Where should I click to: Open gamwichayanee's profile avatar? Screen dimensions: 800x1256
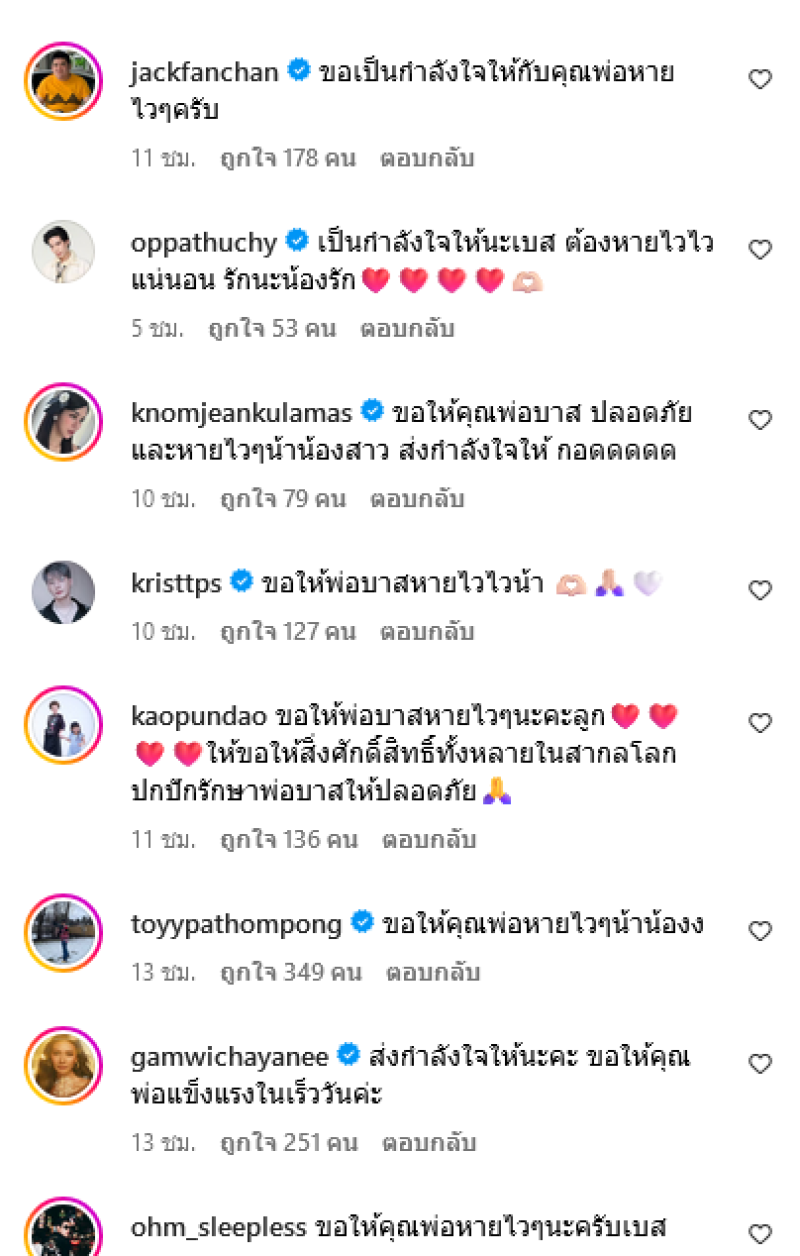63,1065
